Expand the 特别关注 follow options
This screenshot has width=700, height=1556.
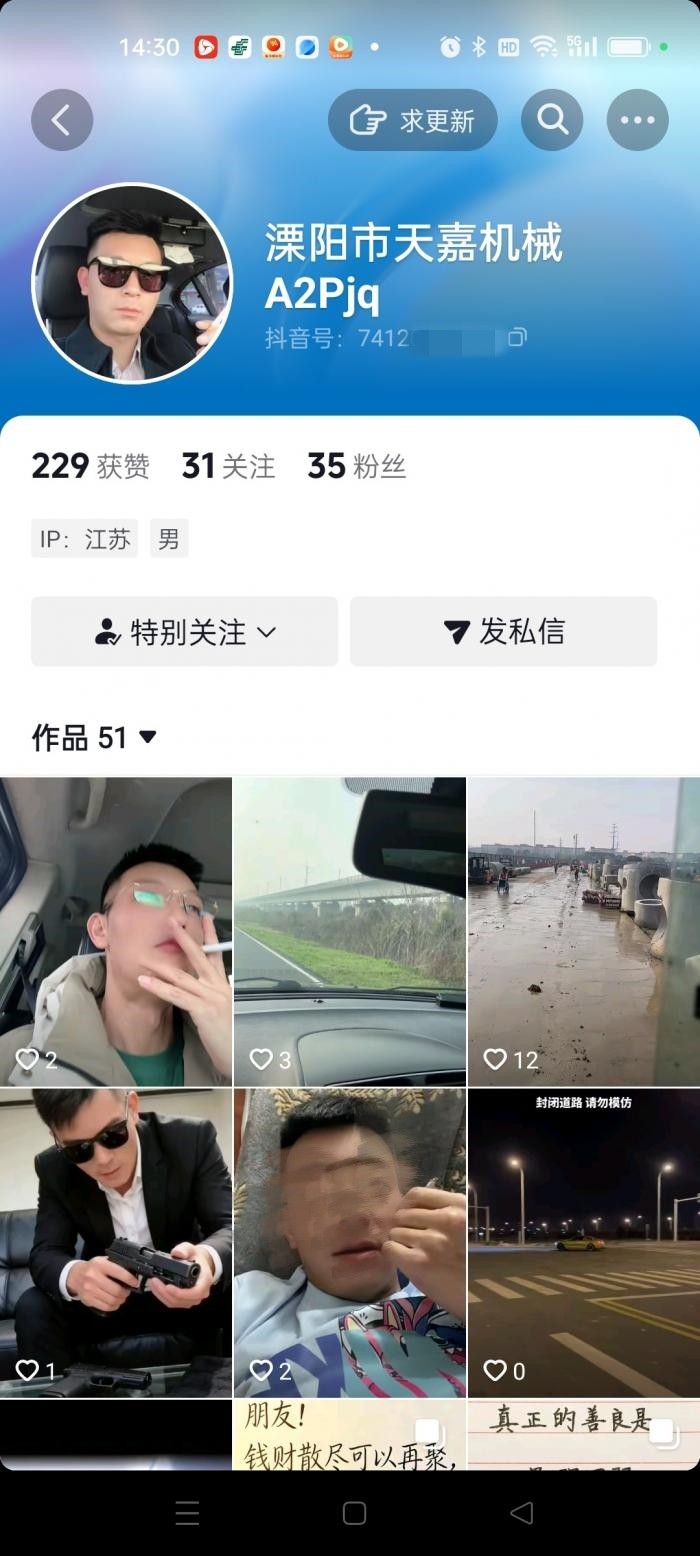(x=185, y=631)
